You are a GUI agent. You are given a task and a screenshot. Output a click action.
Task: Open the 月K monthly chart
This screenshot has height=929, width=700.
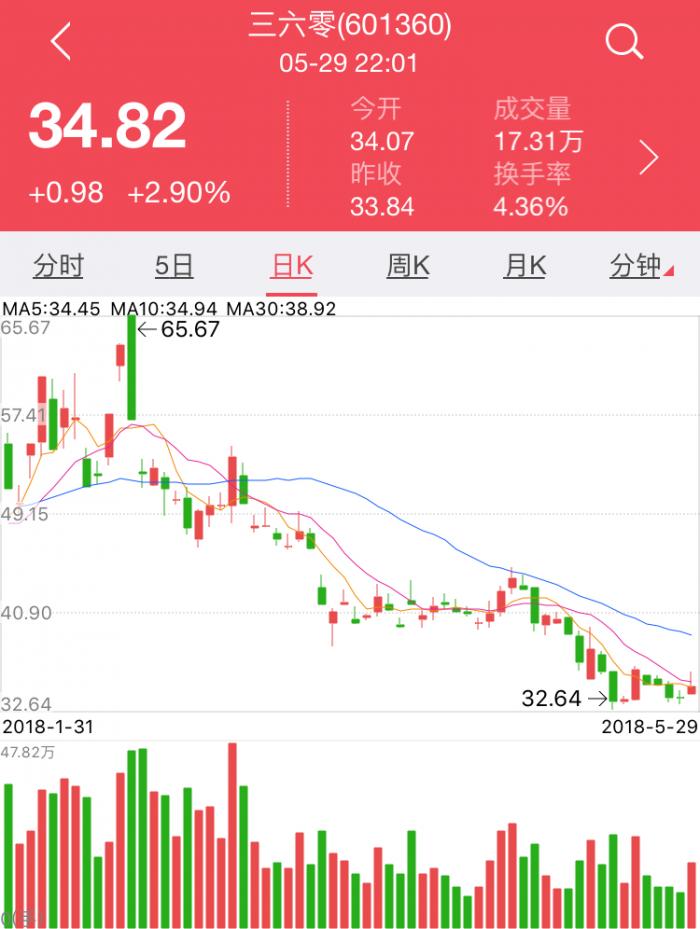tap(524, 266)
